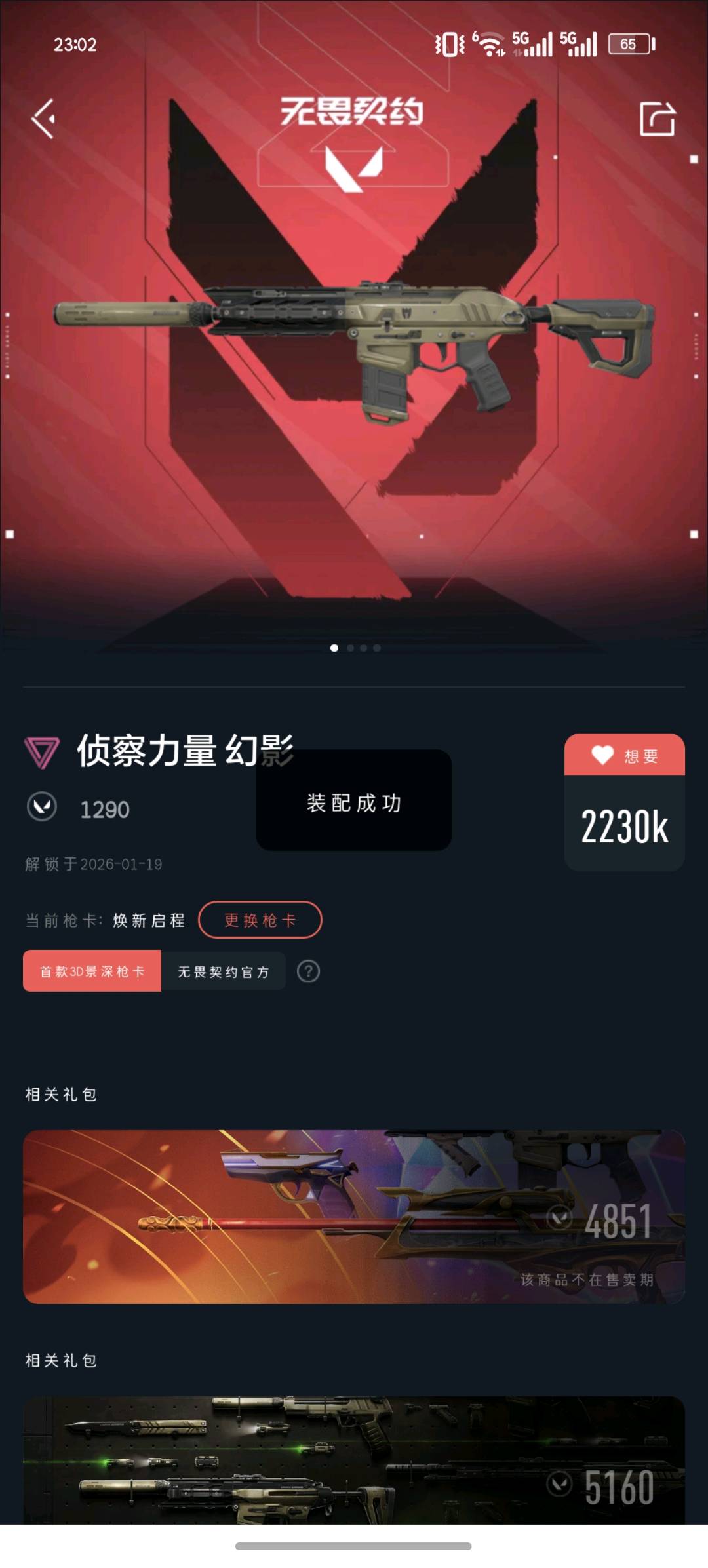The height and width of the screenshot is (1568, 708).
Task: Tap the image carousel page indicator dots
Action: coord(355,648)
